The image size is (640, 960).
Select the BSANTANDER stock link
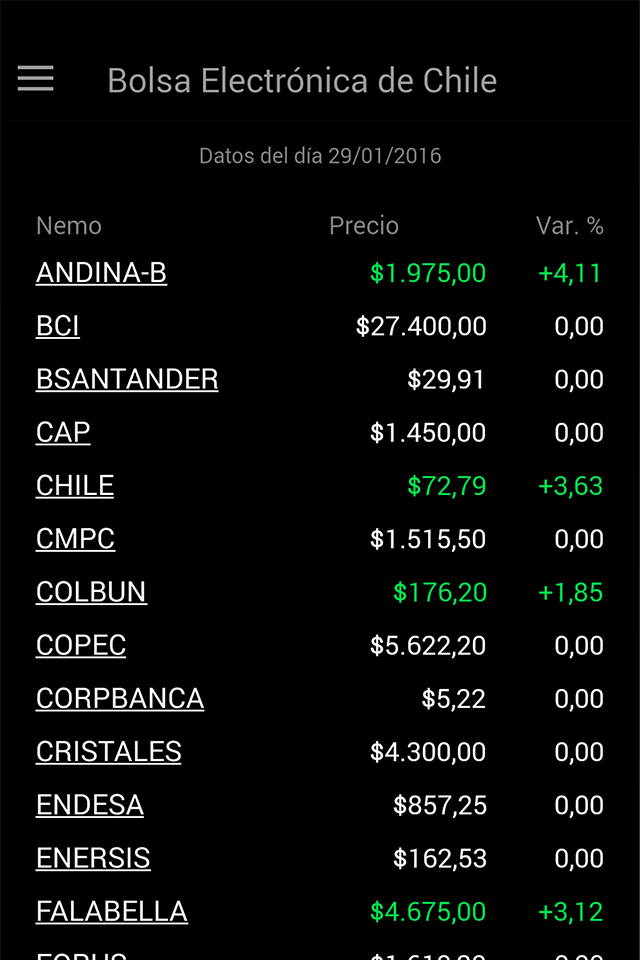tap(127, 379)
